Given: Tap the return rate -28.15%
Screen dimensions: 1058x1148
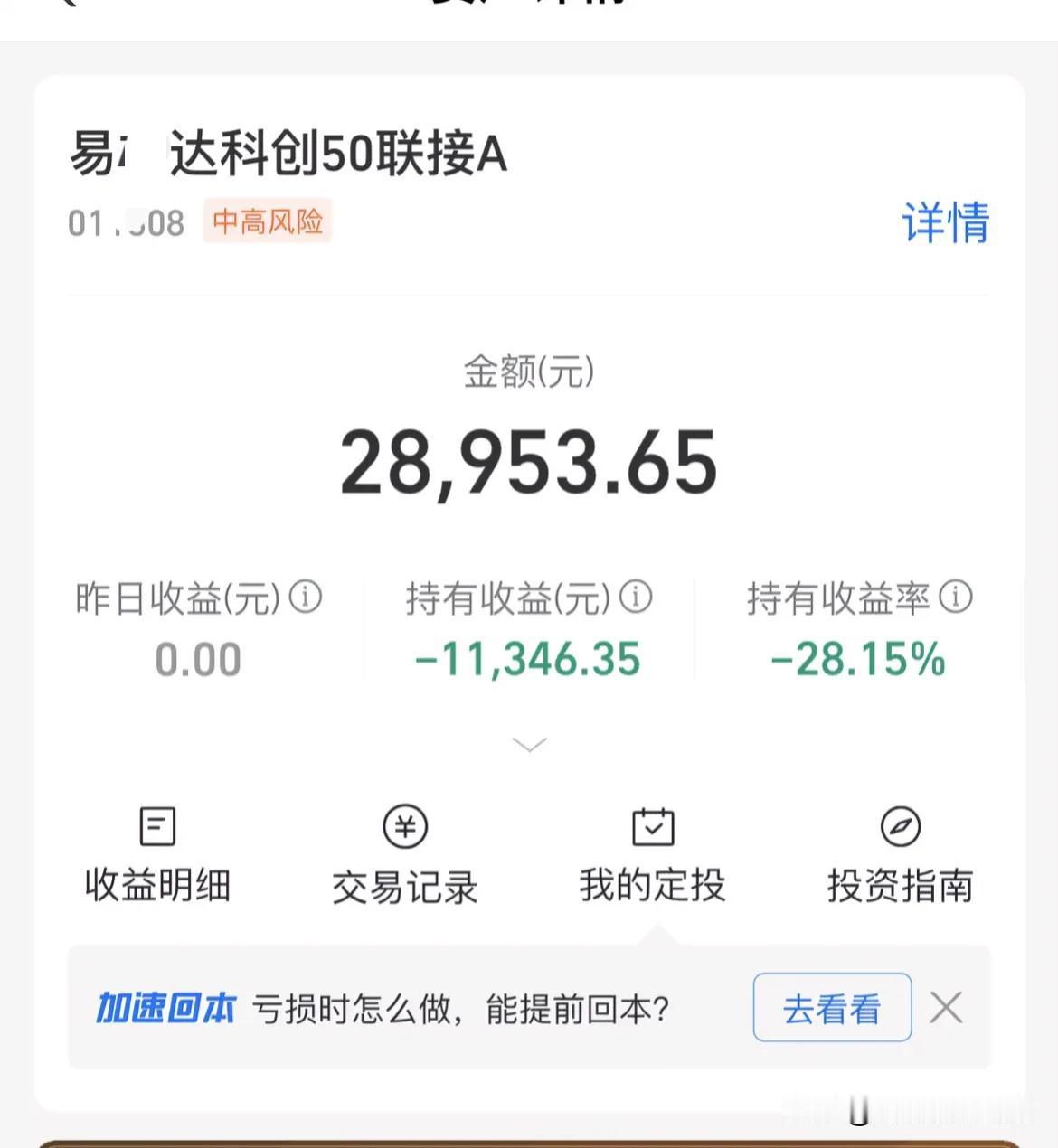Looking at the screenshot, I should 855,660.
